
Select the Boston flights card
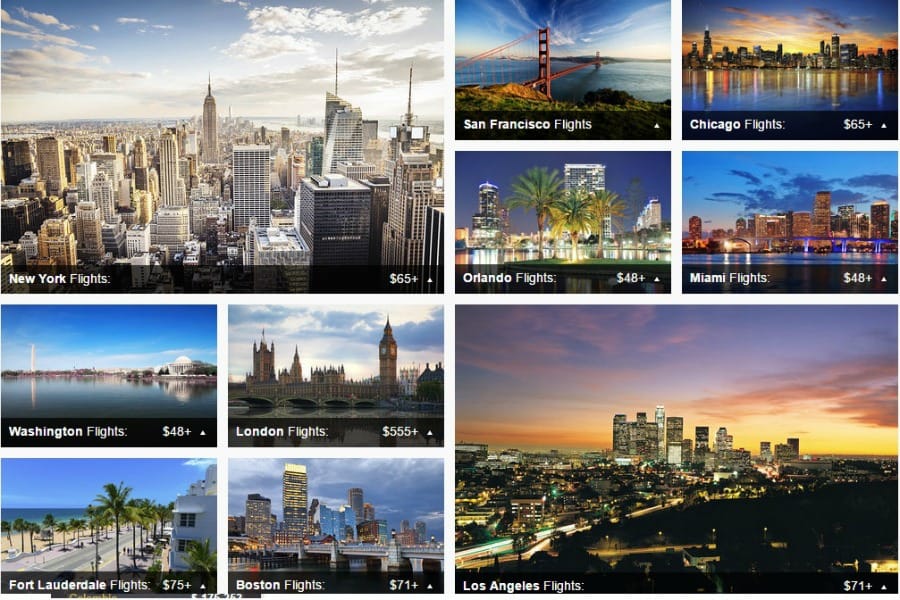336,525
